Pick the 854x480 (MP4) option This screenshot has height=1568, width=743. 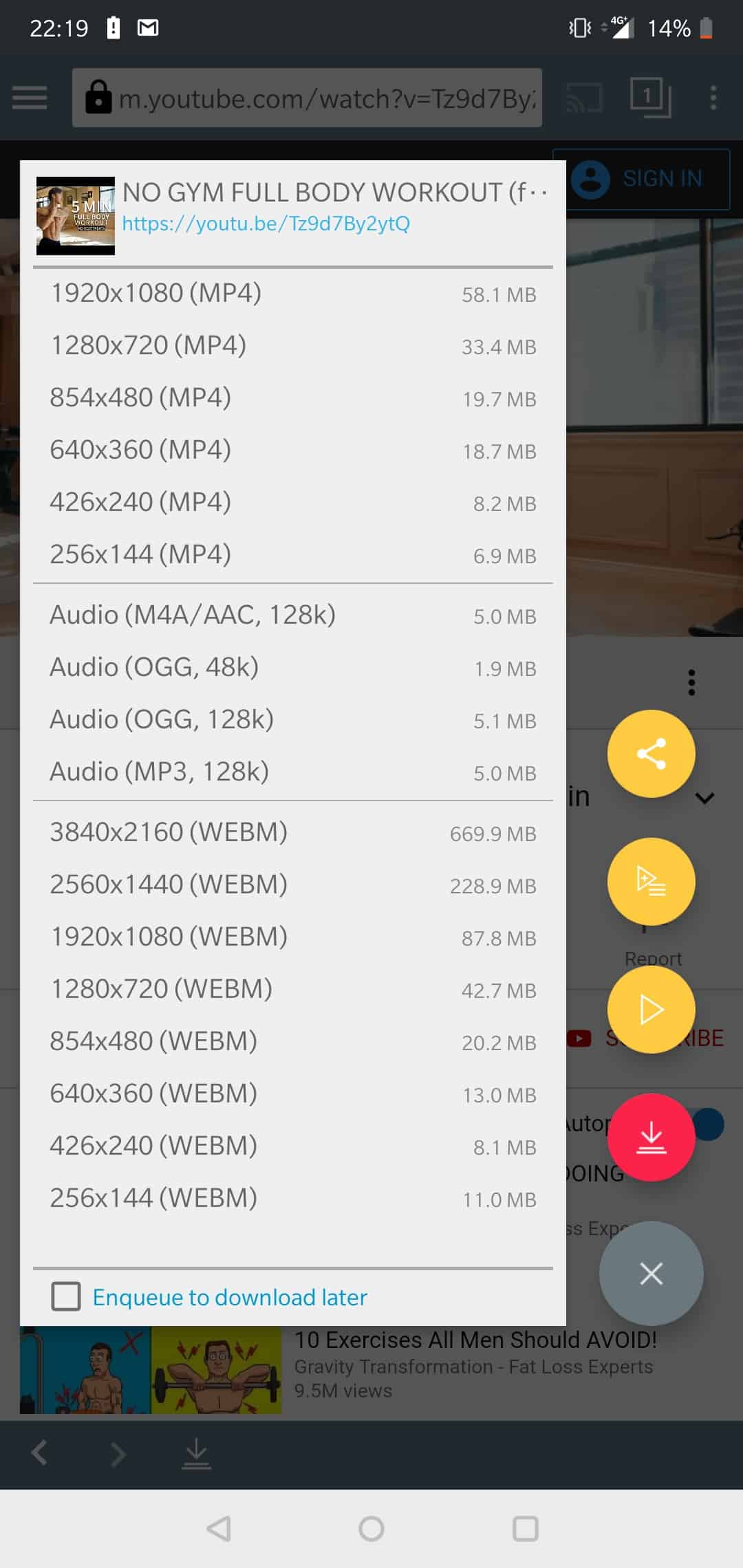point(293,398)
